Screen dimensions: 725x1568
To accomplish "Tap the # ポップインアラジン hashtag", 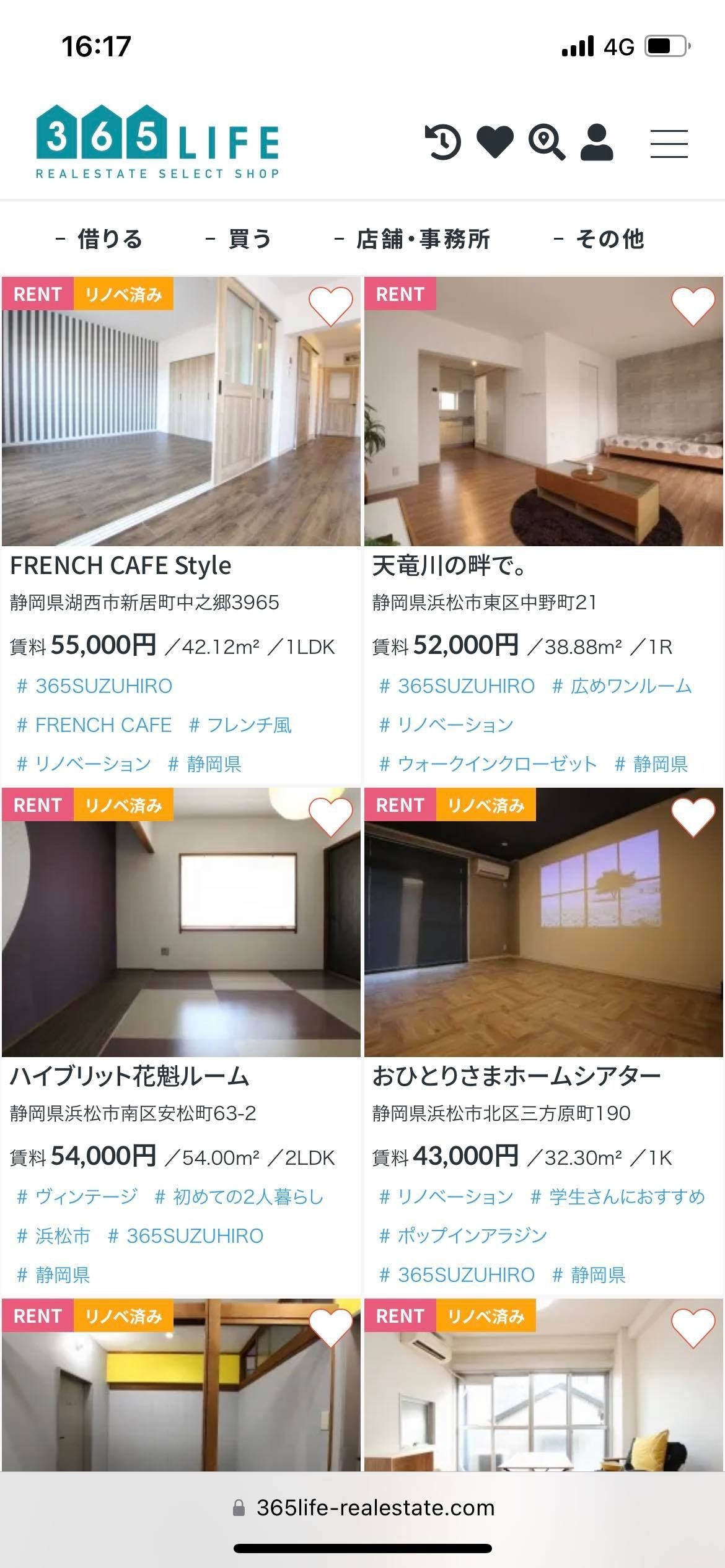I will [x=463, y=1235].
